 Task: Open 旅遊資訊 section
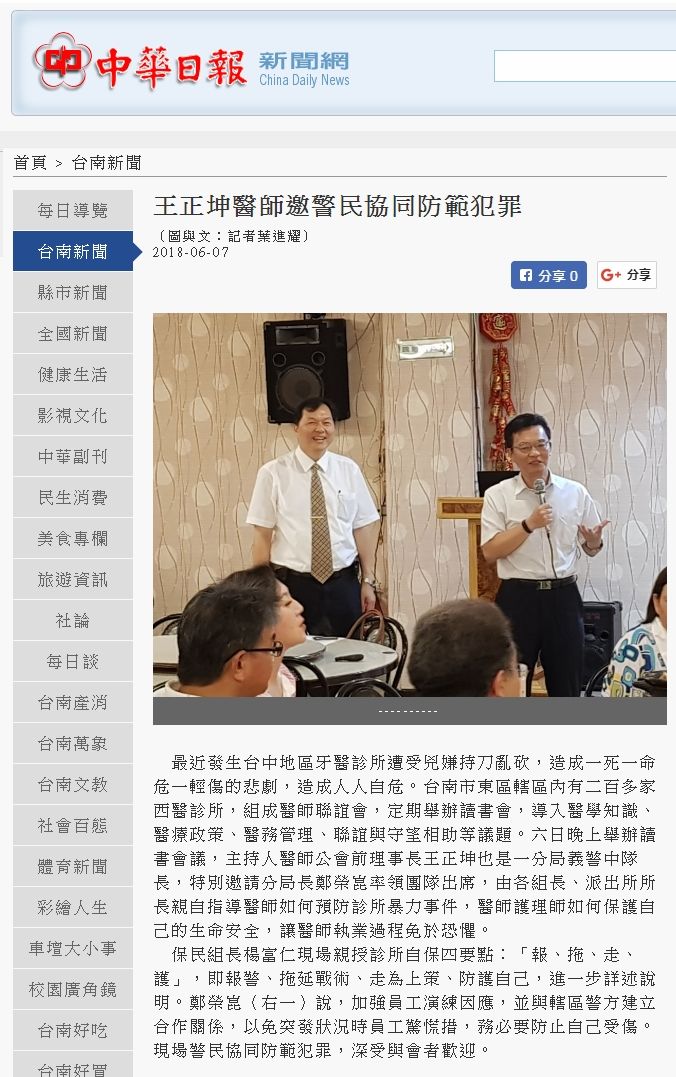coord(72,579)
